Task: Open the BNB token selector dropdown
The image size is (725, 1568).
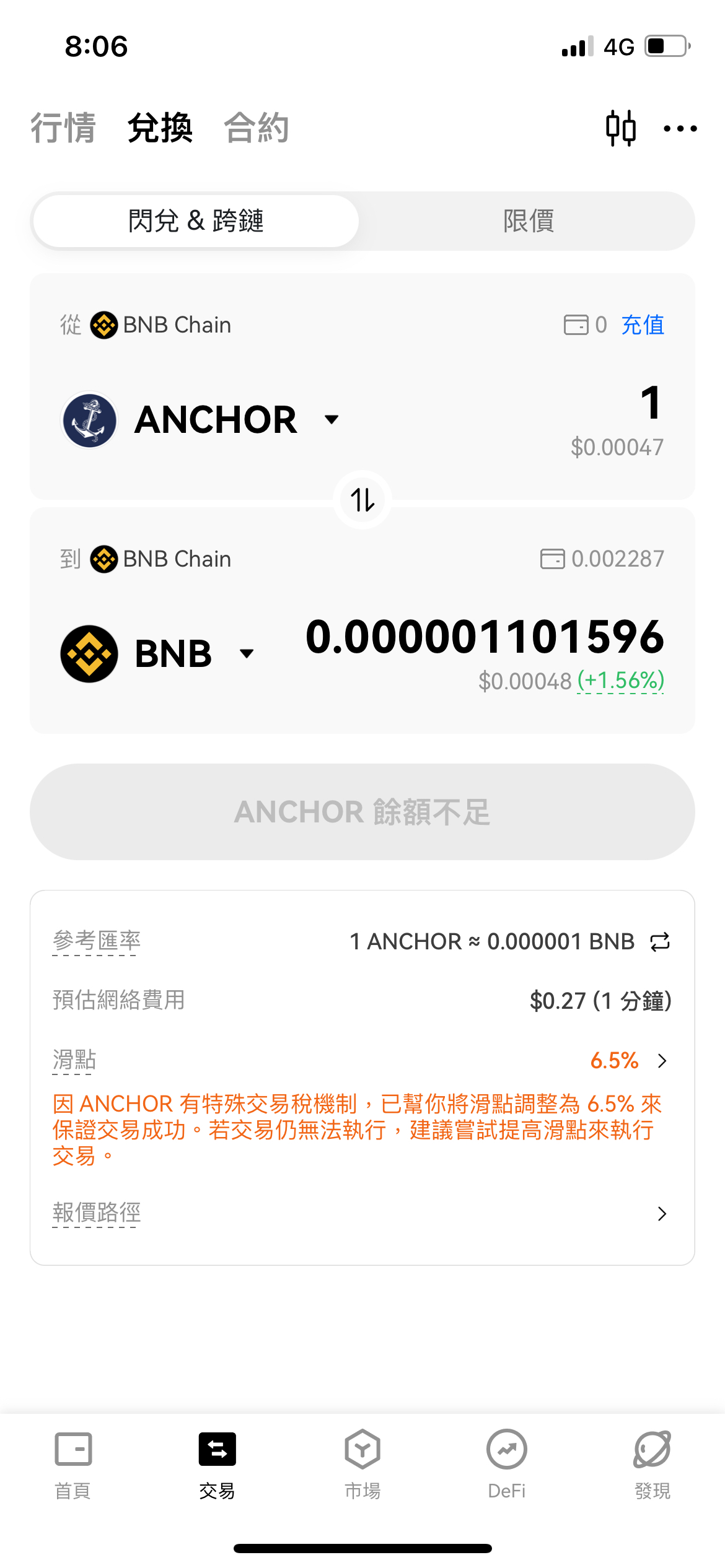Action: pos(158,653)
